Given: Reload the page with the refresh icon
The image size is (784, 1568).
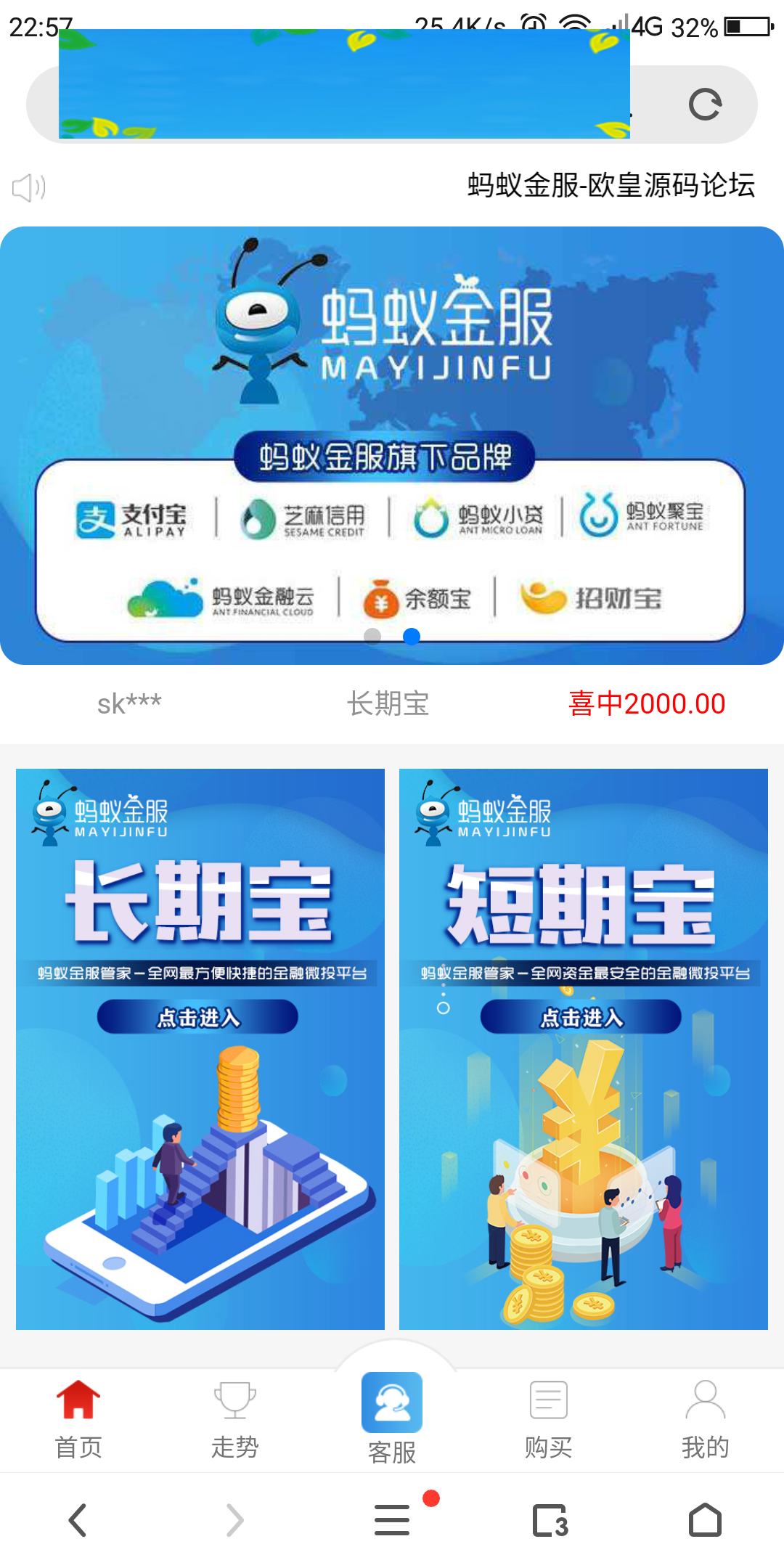Looking at the screenshot, I should point(703,103).
